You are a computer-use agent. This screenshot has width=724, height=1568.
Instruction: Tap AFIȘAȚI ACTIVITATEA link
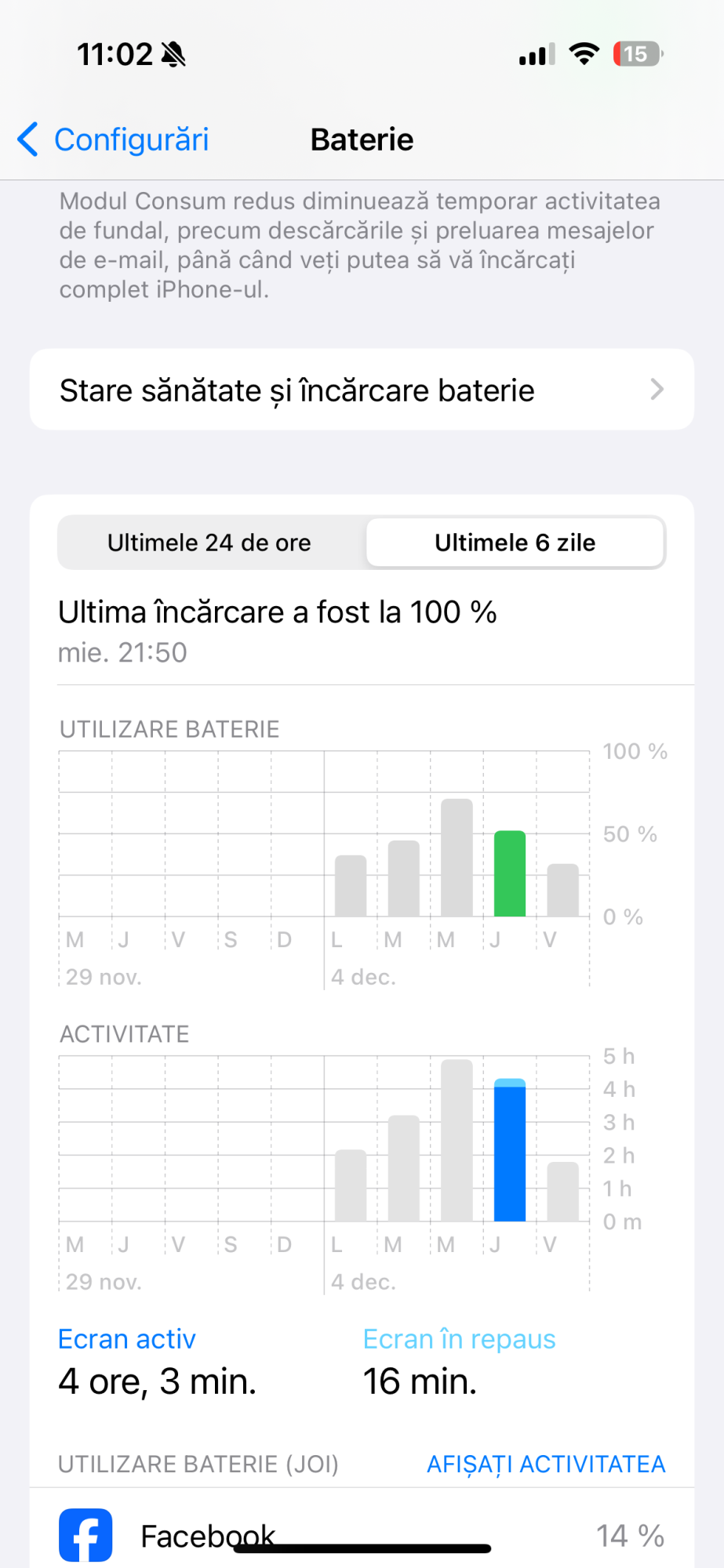[x=545, y=1464]
